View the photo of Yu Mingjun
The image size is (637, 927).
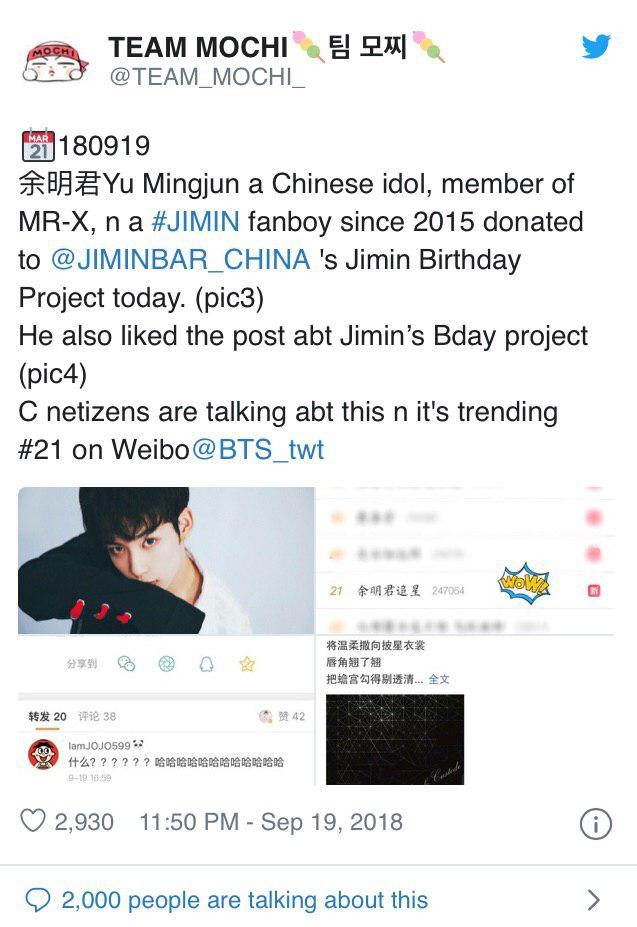166,560
